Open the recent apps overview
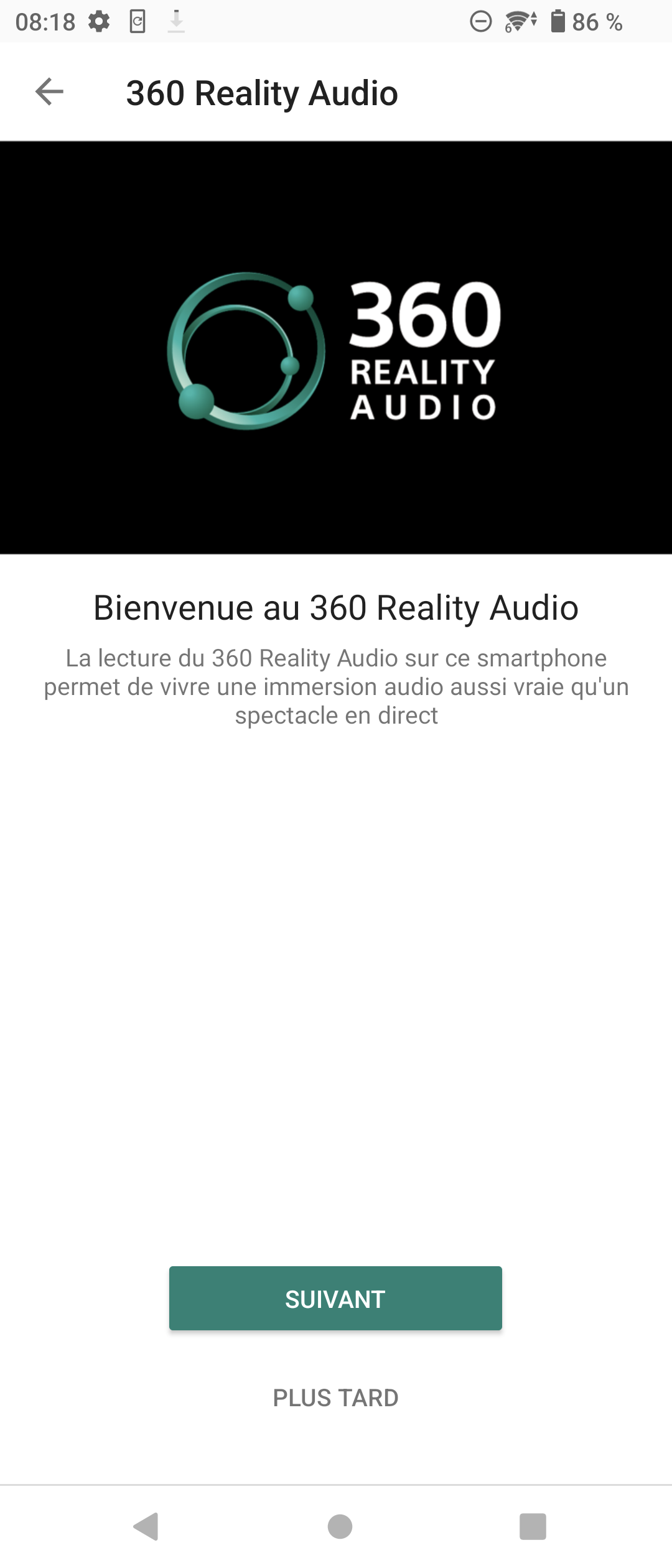 click(x=533, y=1526)
